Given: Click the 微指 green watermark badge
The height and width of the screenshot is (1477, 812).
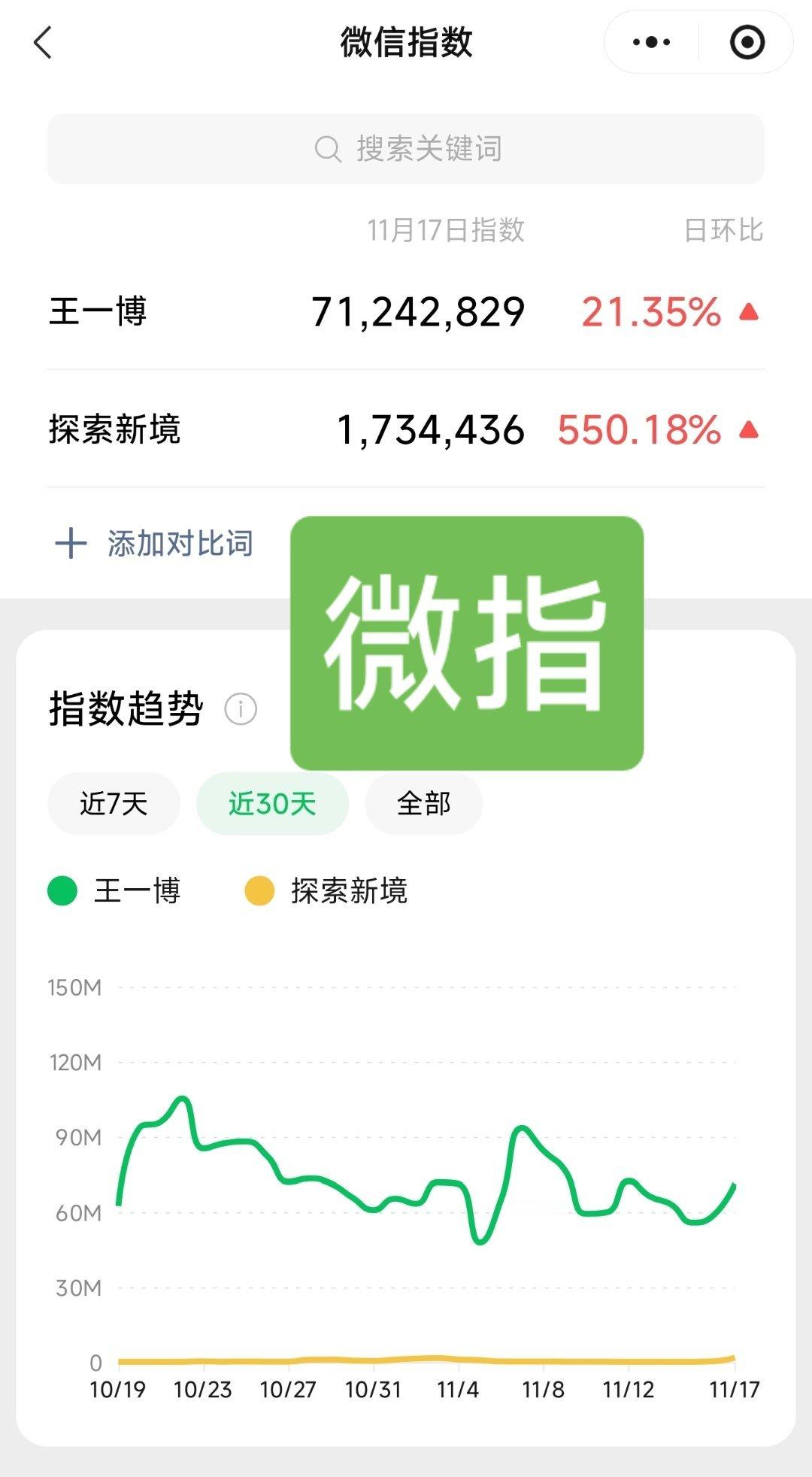Looking at the screenshot, I should 466,643.
